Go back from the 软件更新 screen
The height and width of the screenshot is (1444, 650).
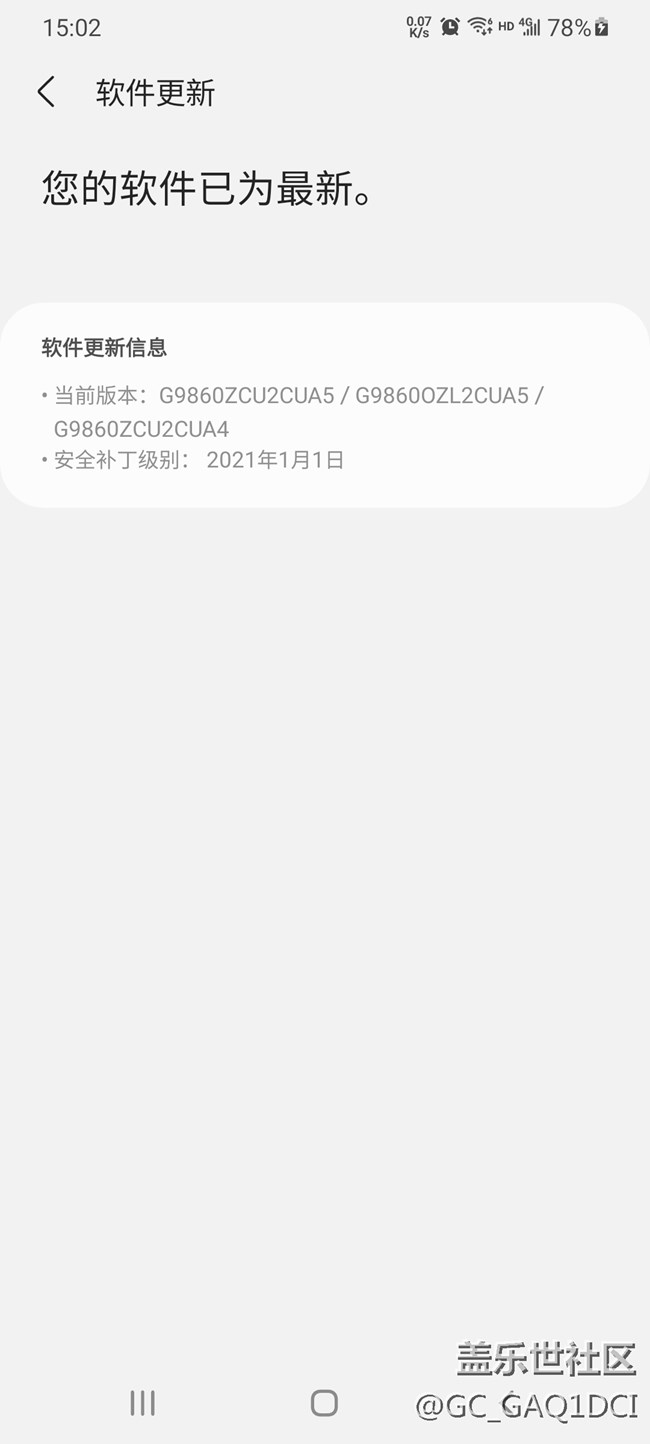click(46, 93)
